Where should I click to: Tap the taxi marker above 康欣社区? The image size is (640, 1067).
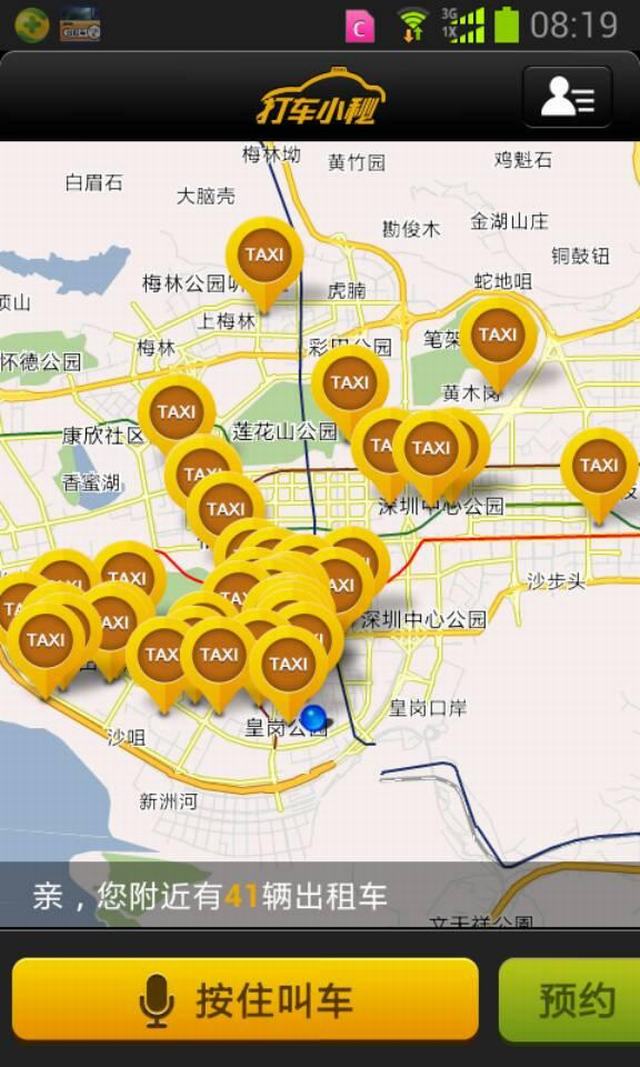click(176, 413)
